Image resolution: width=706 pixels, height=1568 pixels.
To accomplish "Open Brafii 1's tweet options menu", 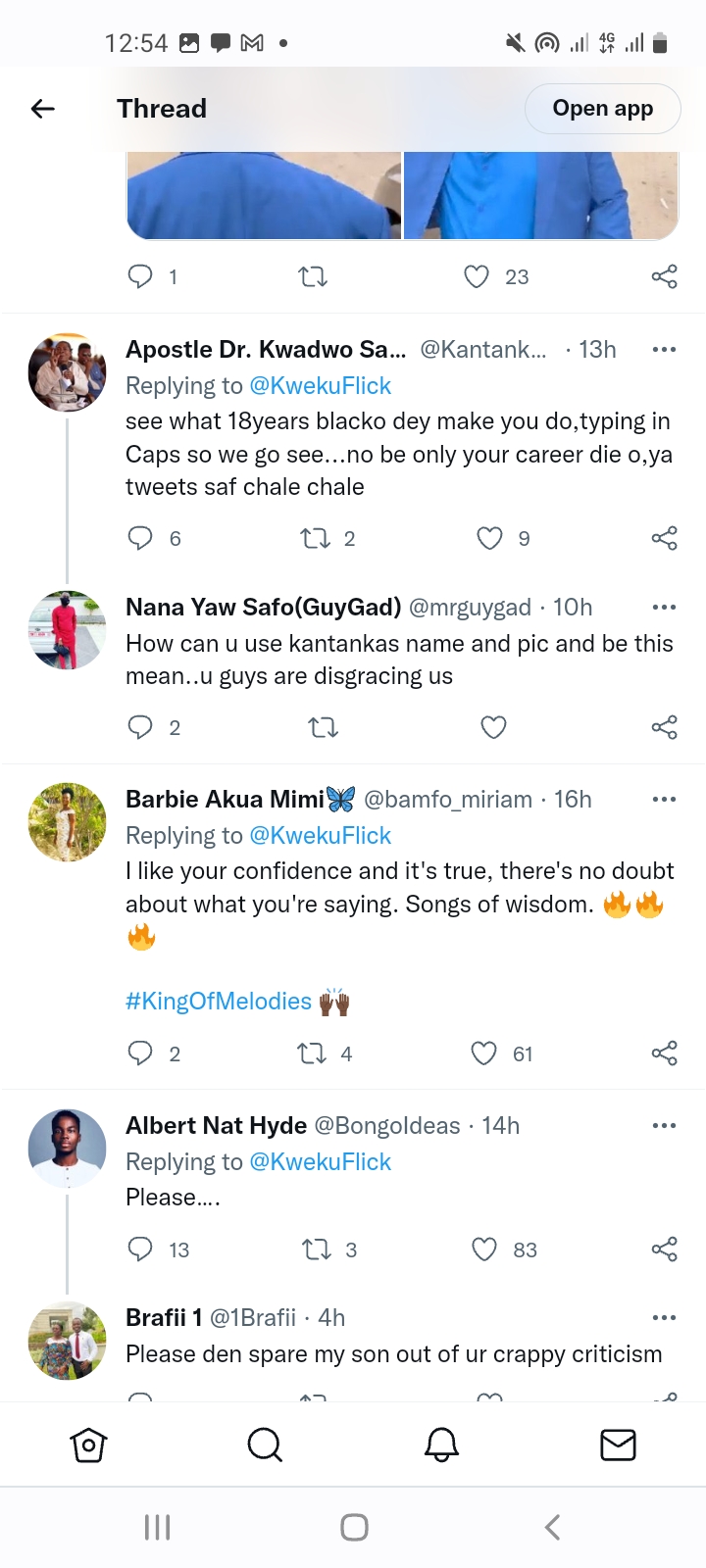I will click(x=664, y=1318).
